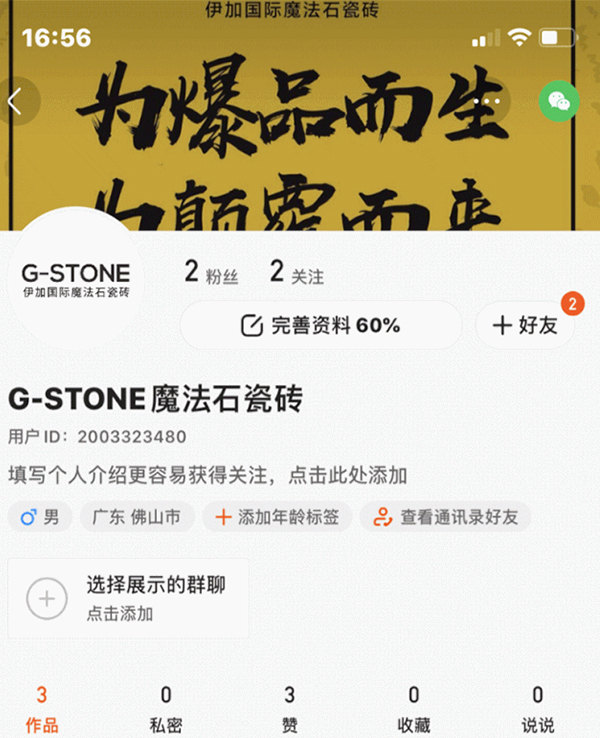
Task: Open the G-STONE profile avatar
Action: [x=75, y=279]
